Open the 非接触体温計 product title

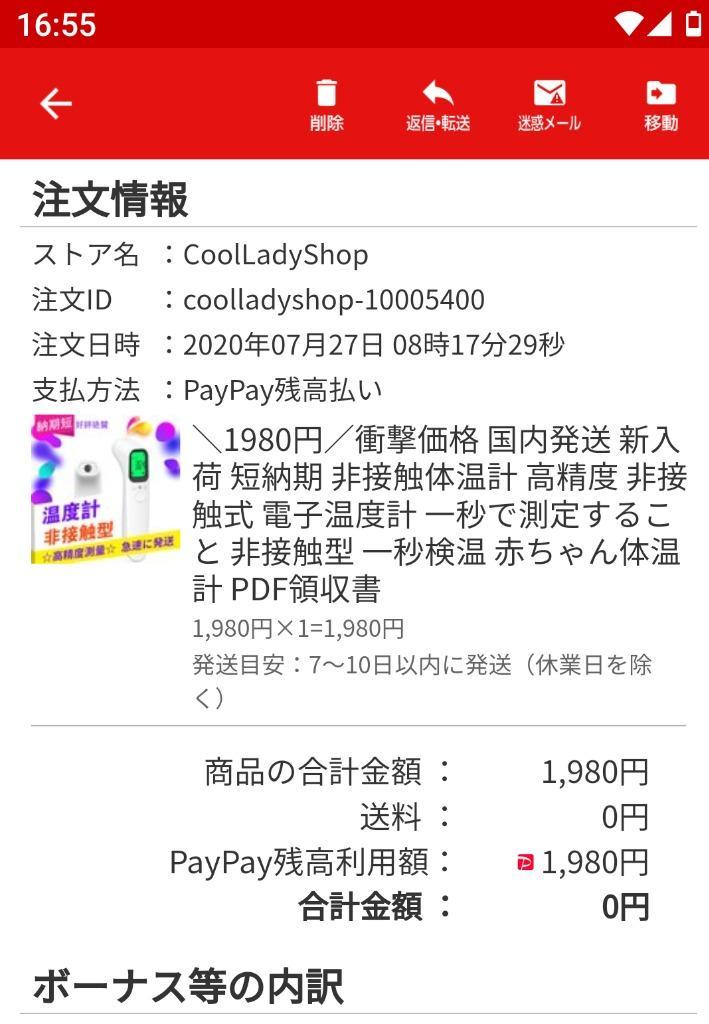pos(438,514)
